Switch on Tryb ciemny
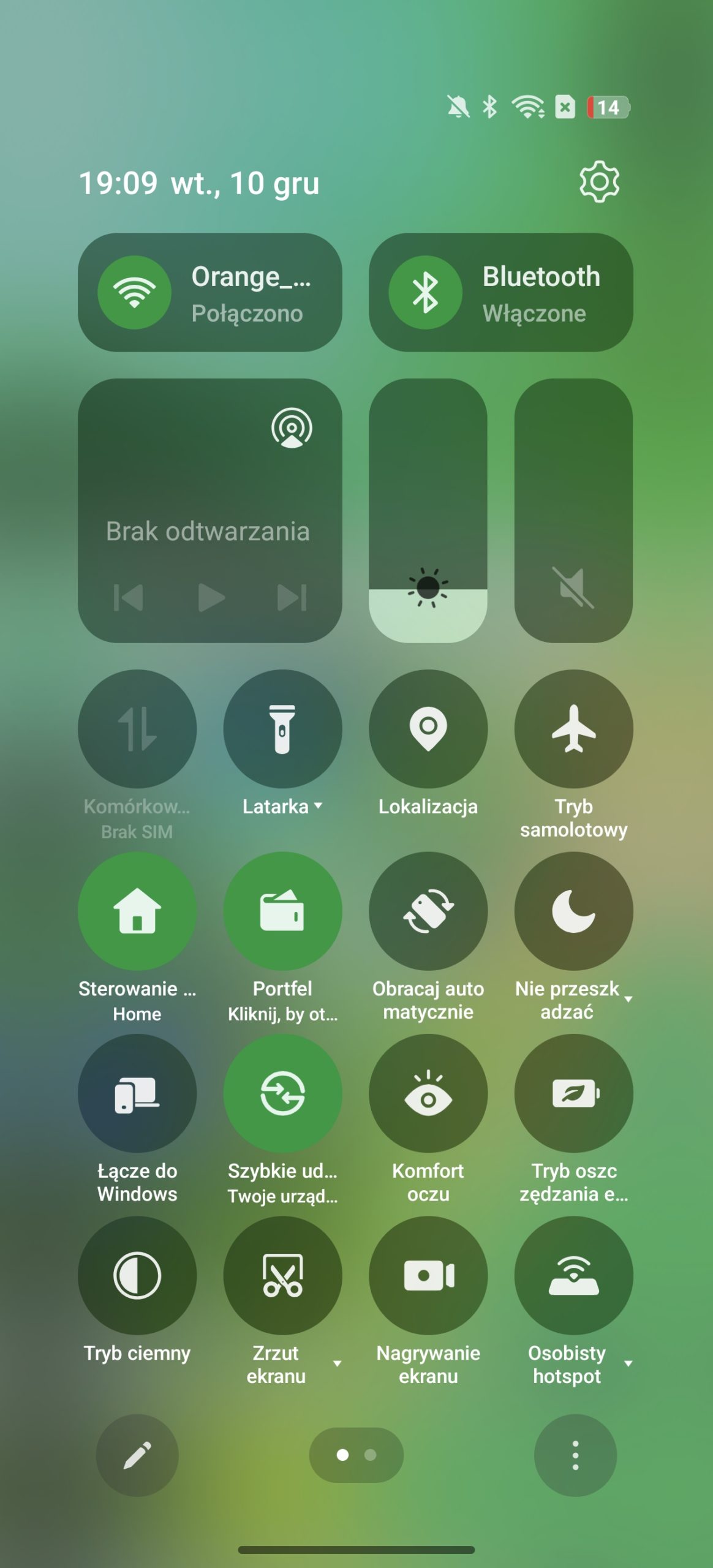This screenshot has height=1568, width=713. [x=137, y=1275]
